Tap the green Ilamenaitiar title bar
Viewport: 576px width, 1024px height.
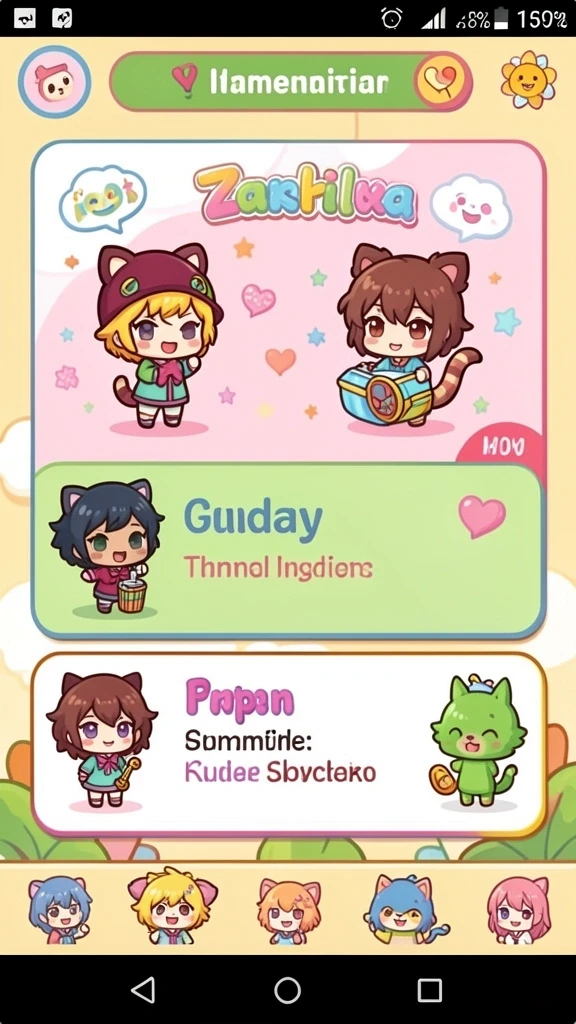pos(291,81)
